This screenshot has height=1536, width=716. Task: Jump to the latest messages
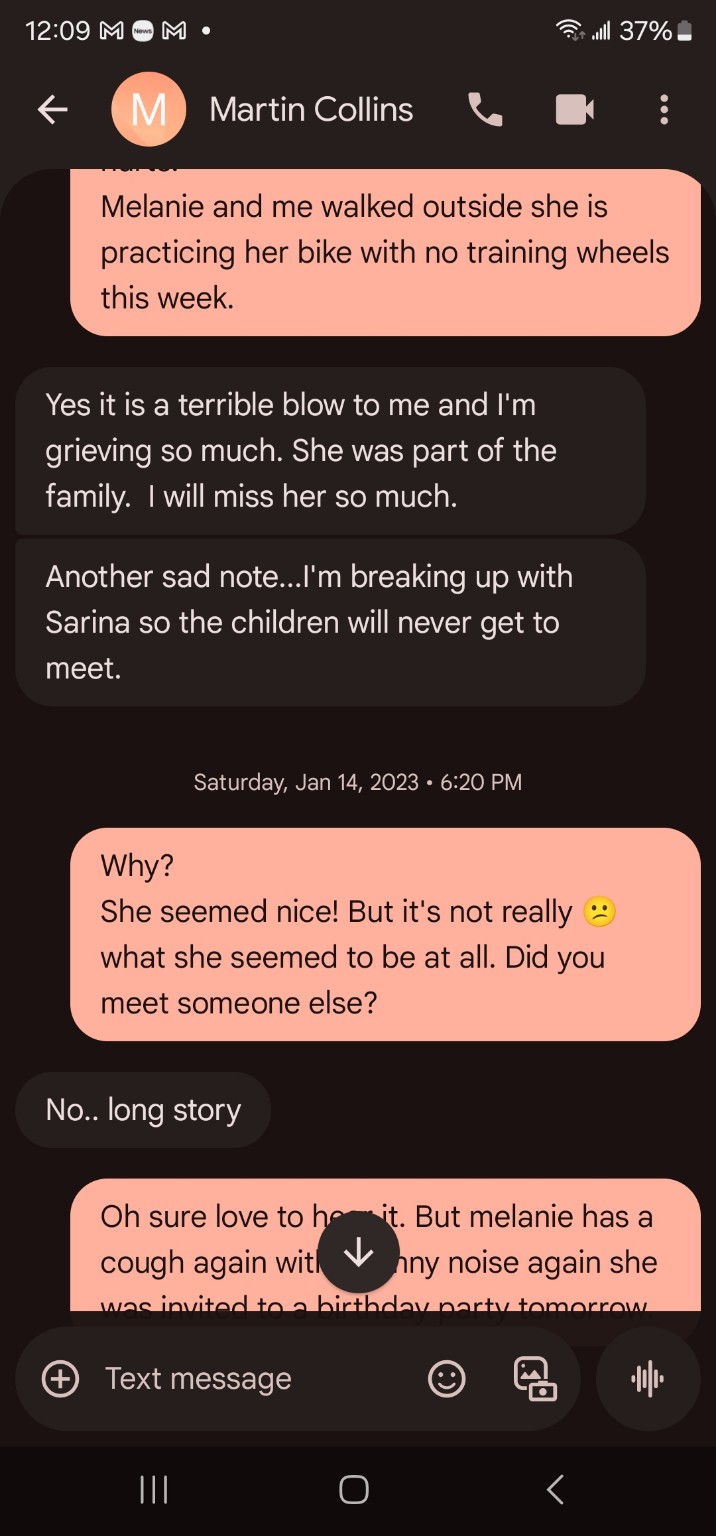click(x=358, y=1253)
